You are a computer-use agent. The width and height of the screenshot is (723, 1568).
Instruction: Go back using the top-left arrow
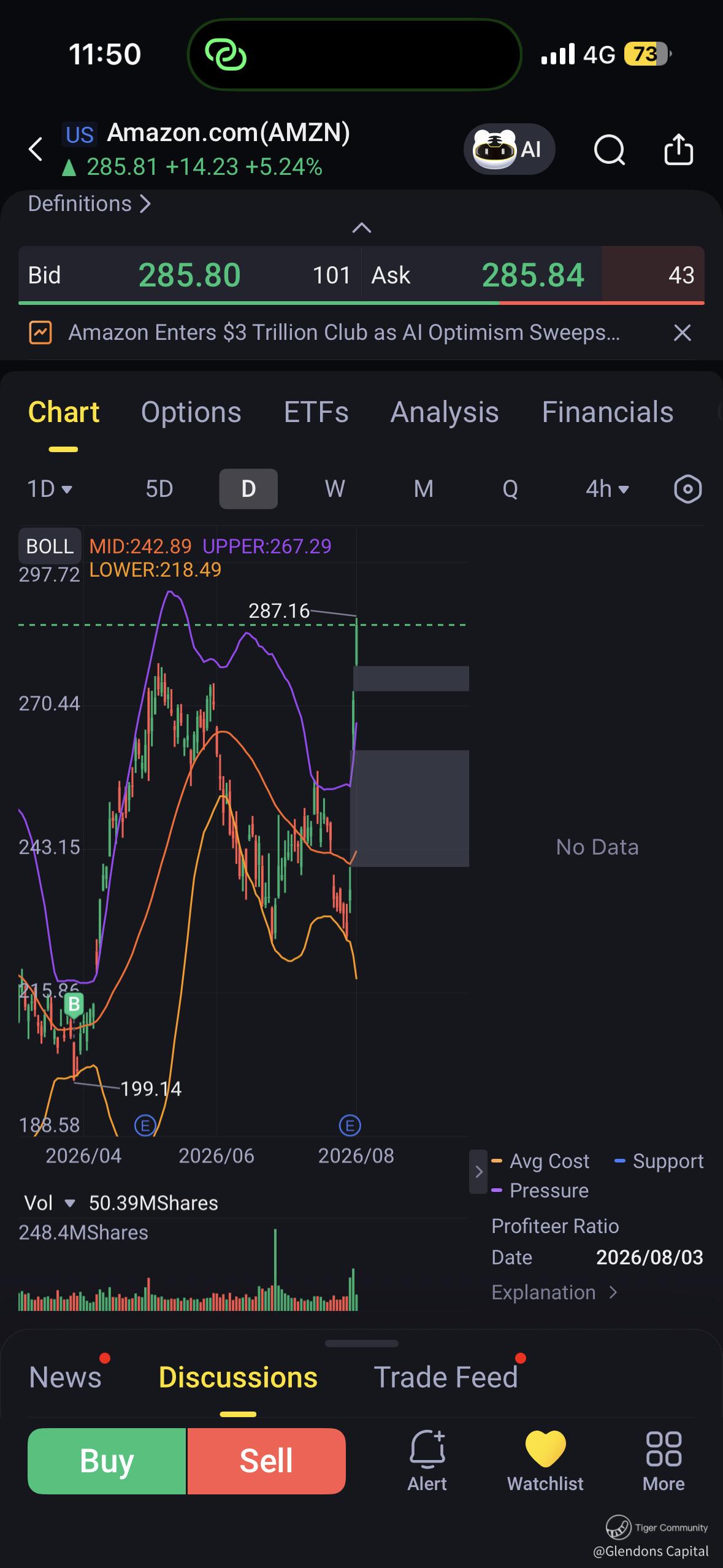(36, 149)
